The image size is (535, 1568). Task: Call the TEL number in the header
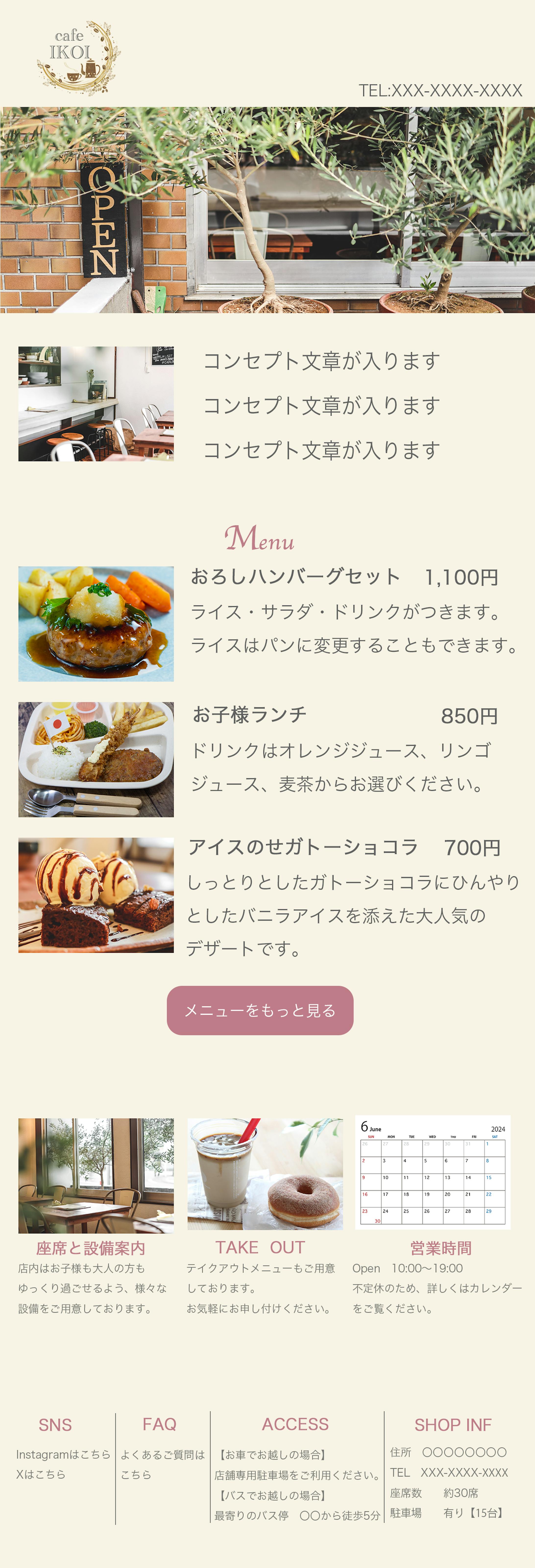440,91
